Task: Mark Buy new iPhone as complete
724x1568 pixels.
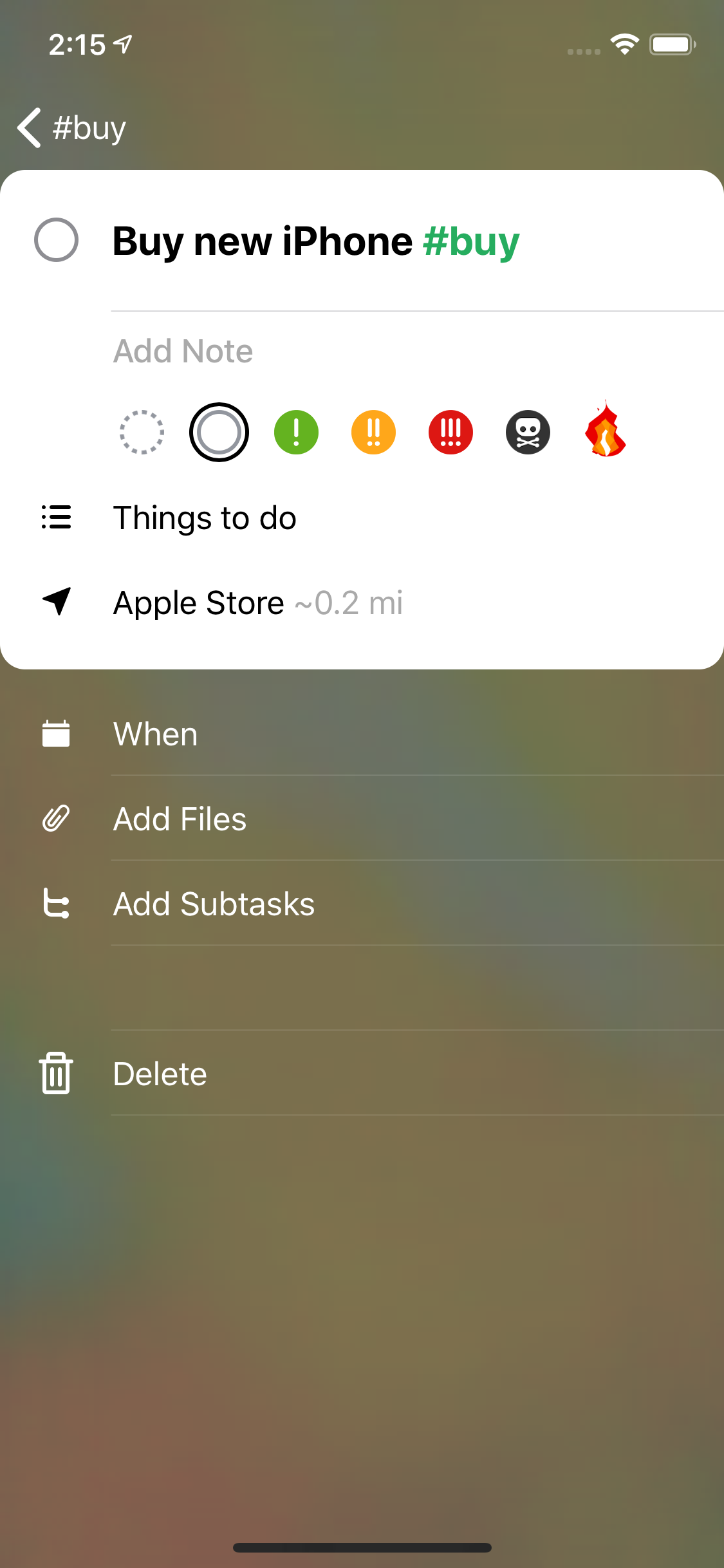Action: pos(57,240)
